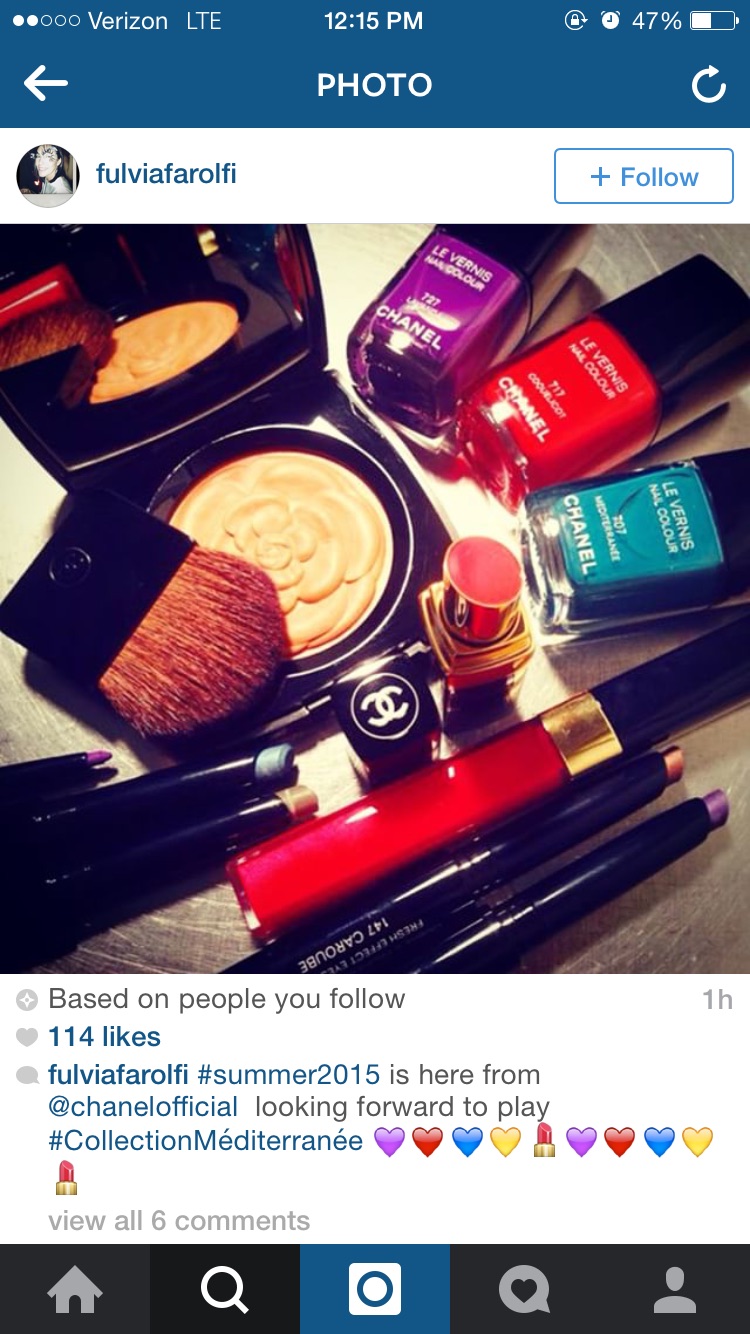Image resolution: width=750 pixels, height=1334 pixels.
Task: Open the #CollectionMéditerranée hashtag
Action: pyautogui.click(x=206, y=1141)
